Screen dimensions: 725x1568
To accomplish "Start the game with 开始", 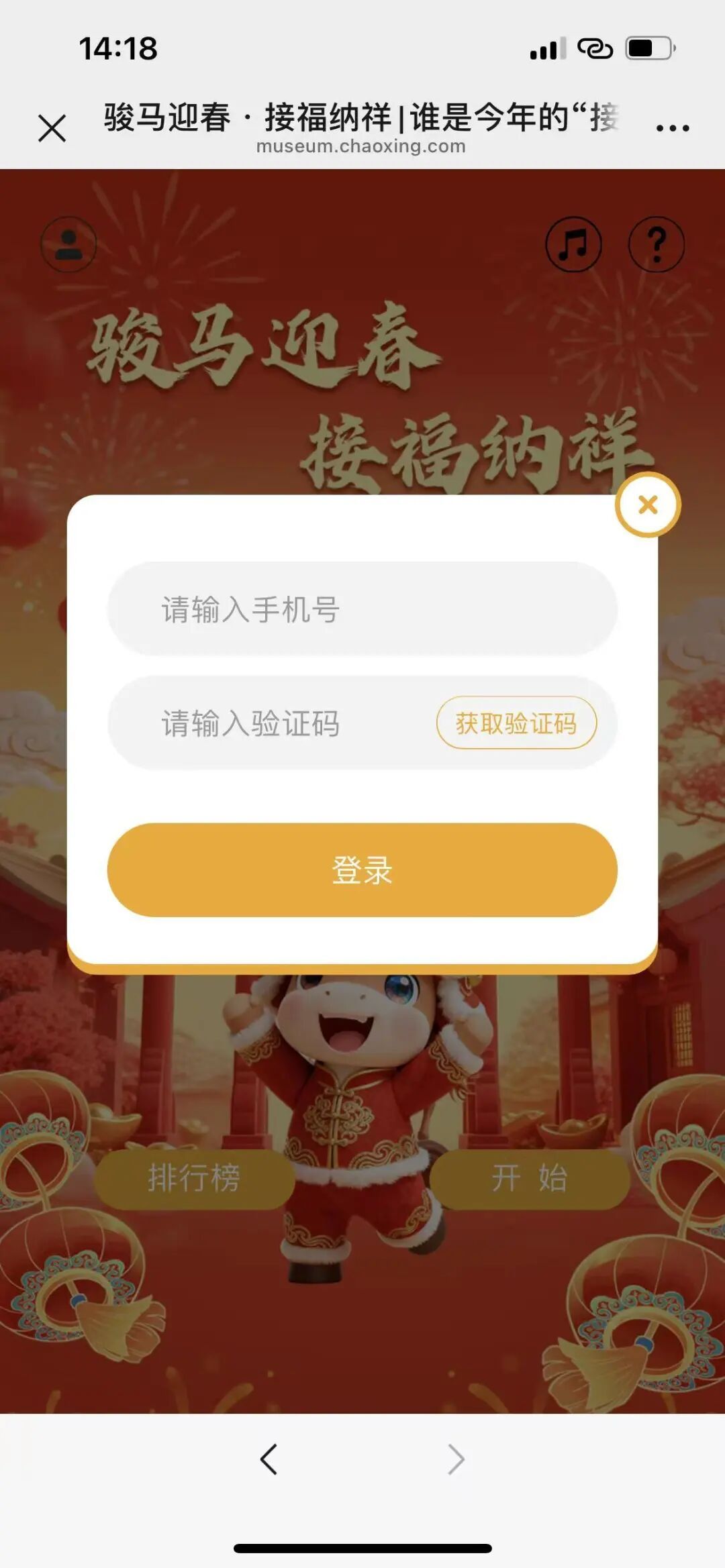I will point(530,1178).
